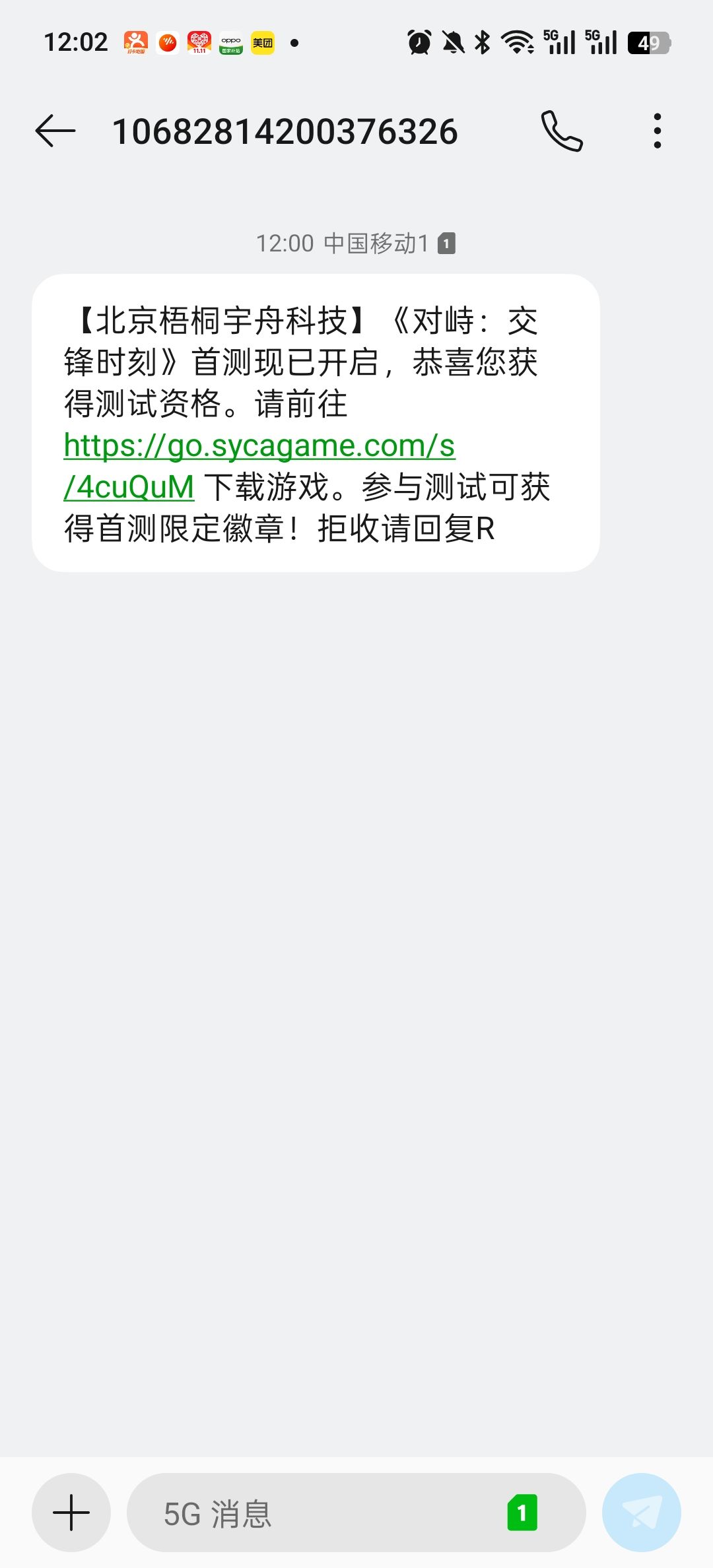The width and height of the screenshot is (713, 1568).
Task: Tap the plus attachment button
Action: [x=71, y=1512]
